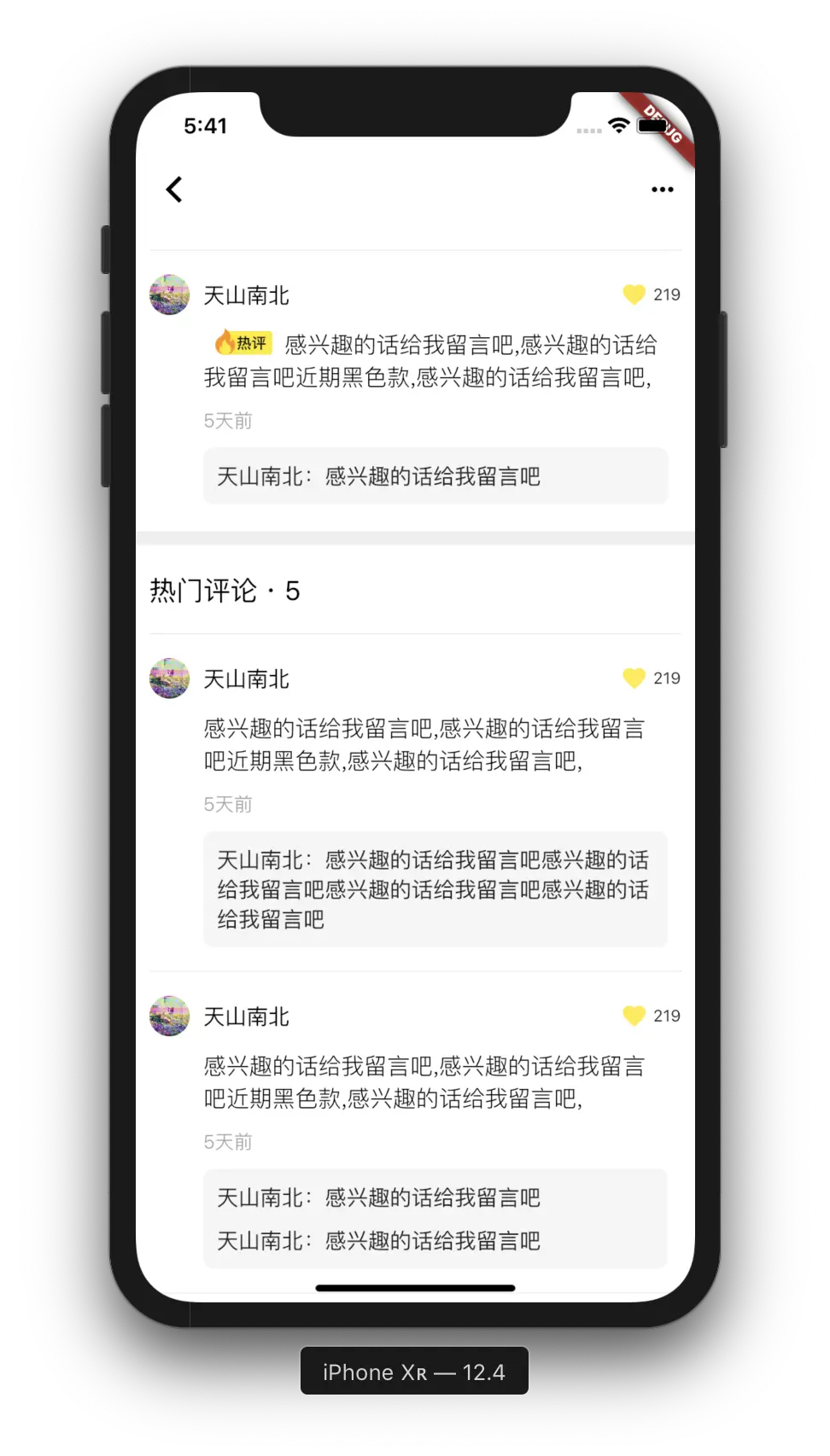
Task: Open the single-line reply under the 热评 comment
Action: 435,476
